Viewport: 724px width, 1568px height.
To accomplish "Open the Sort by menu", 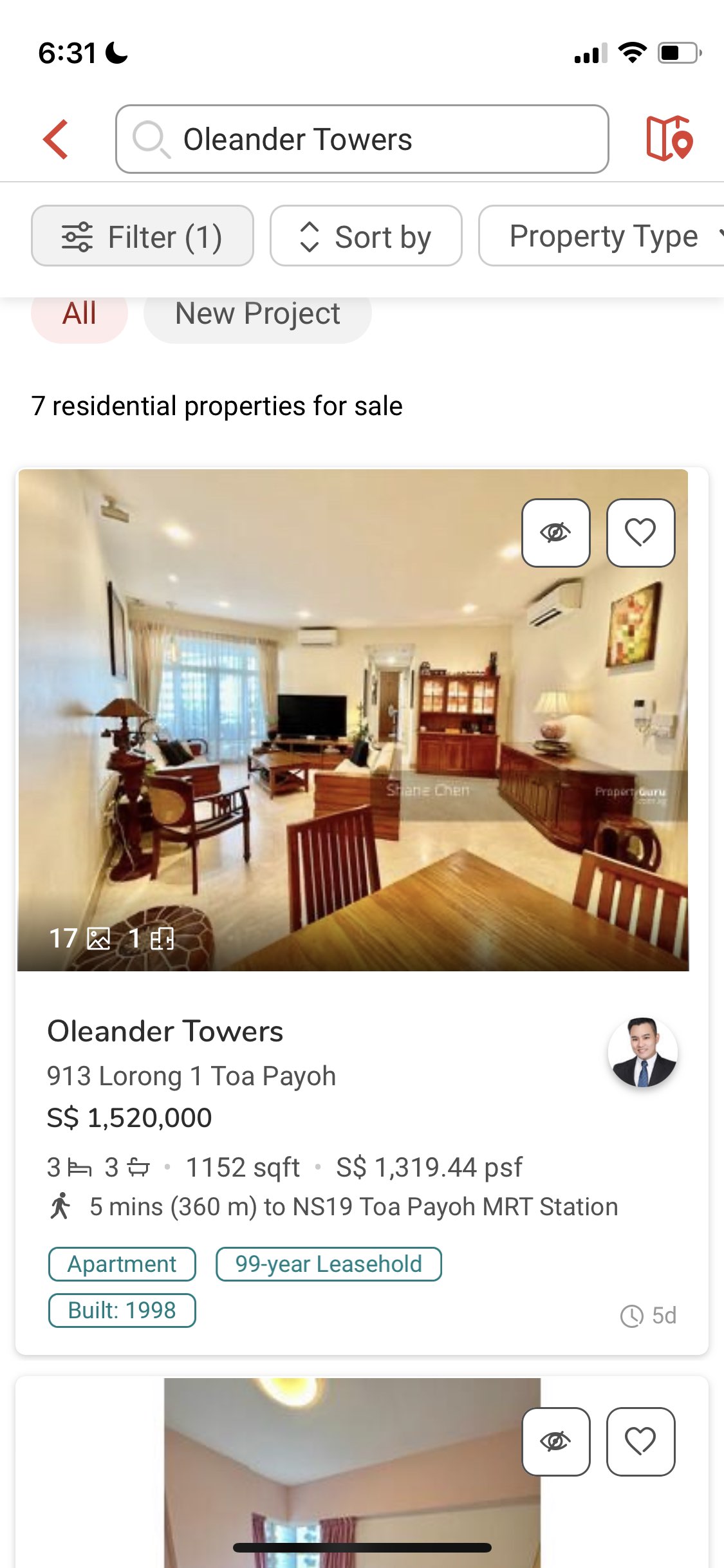I will (366, 236).
